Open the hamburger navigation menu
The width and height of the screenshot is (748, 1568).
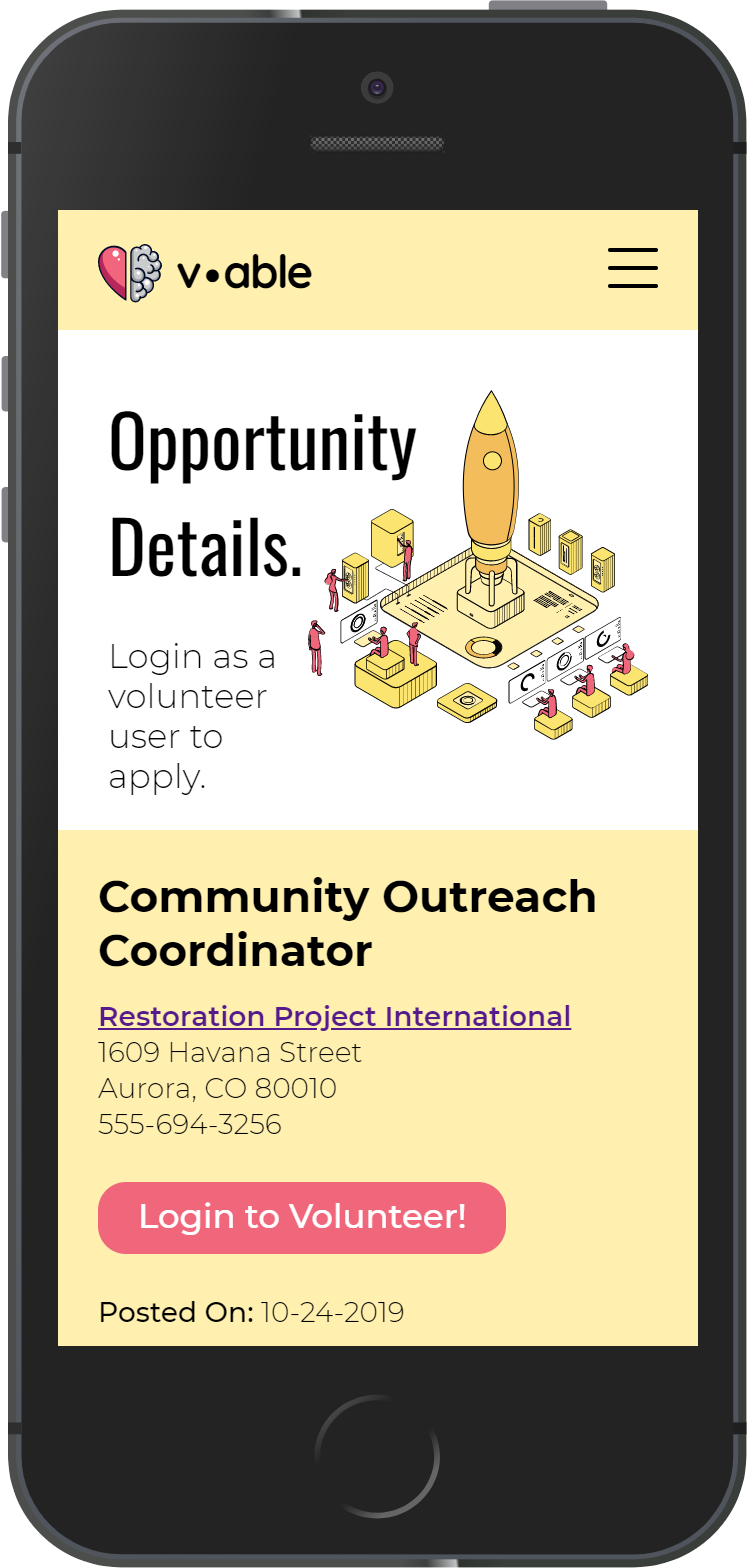click(633, 268)
